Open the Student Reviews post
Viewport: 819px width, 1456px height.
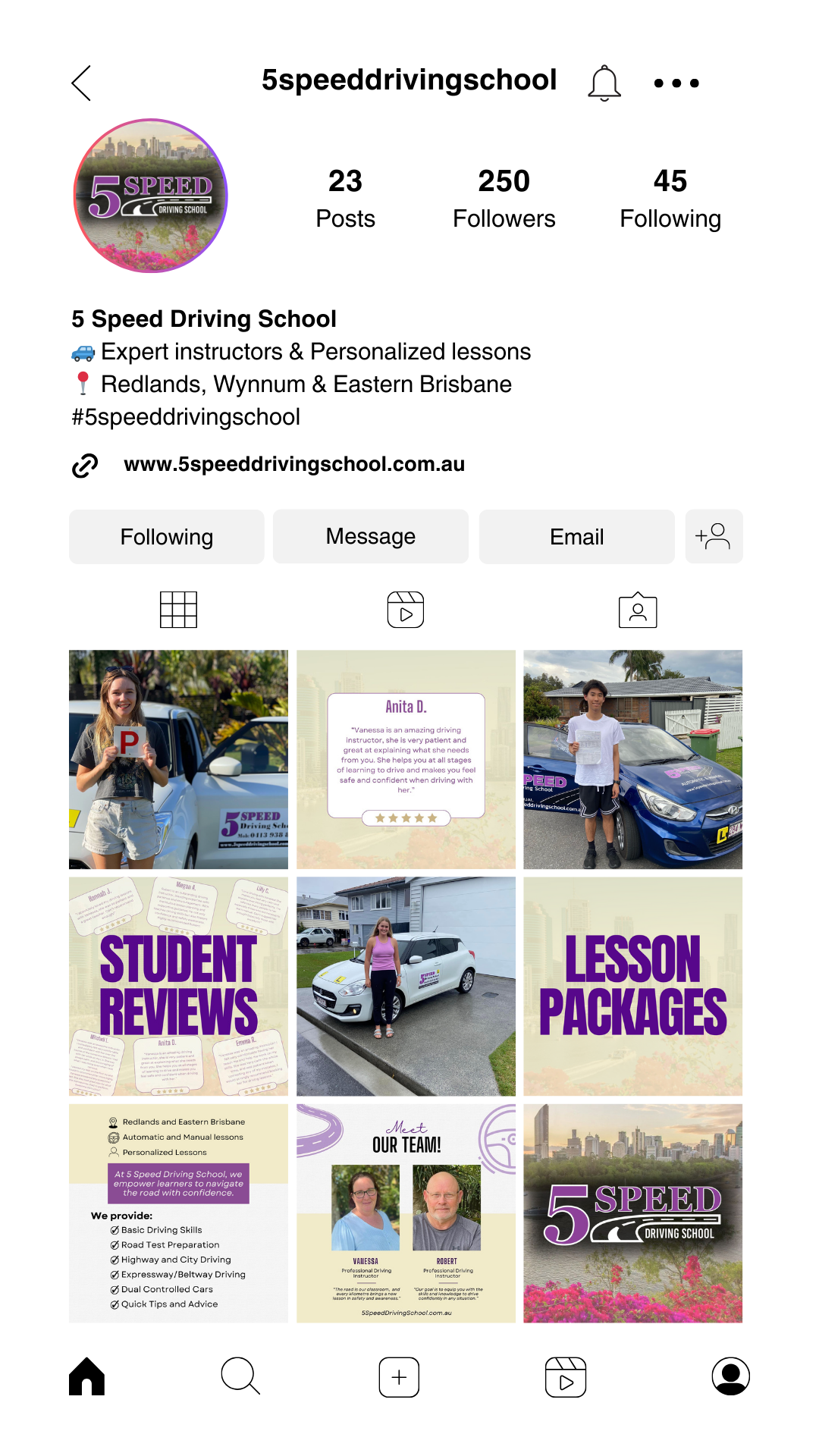(178, 987)
